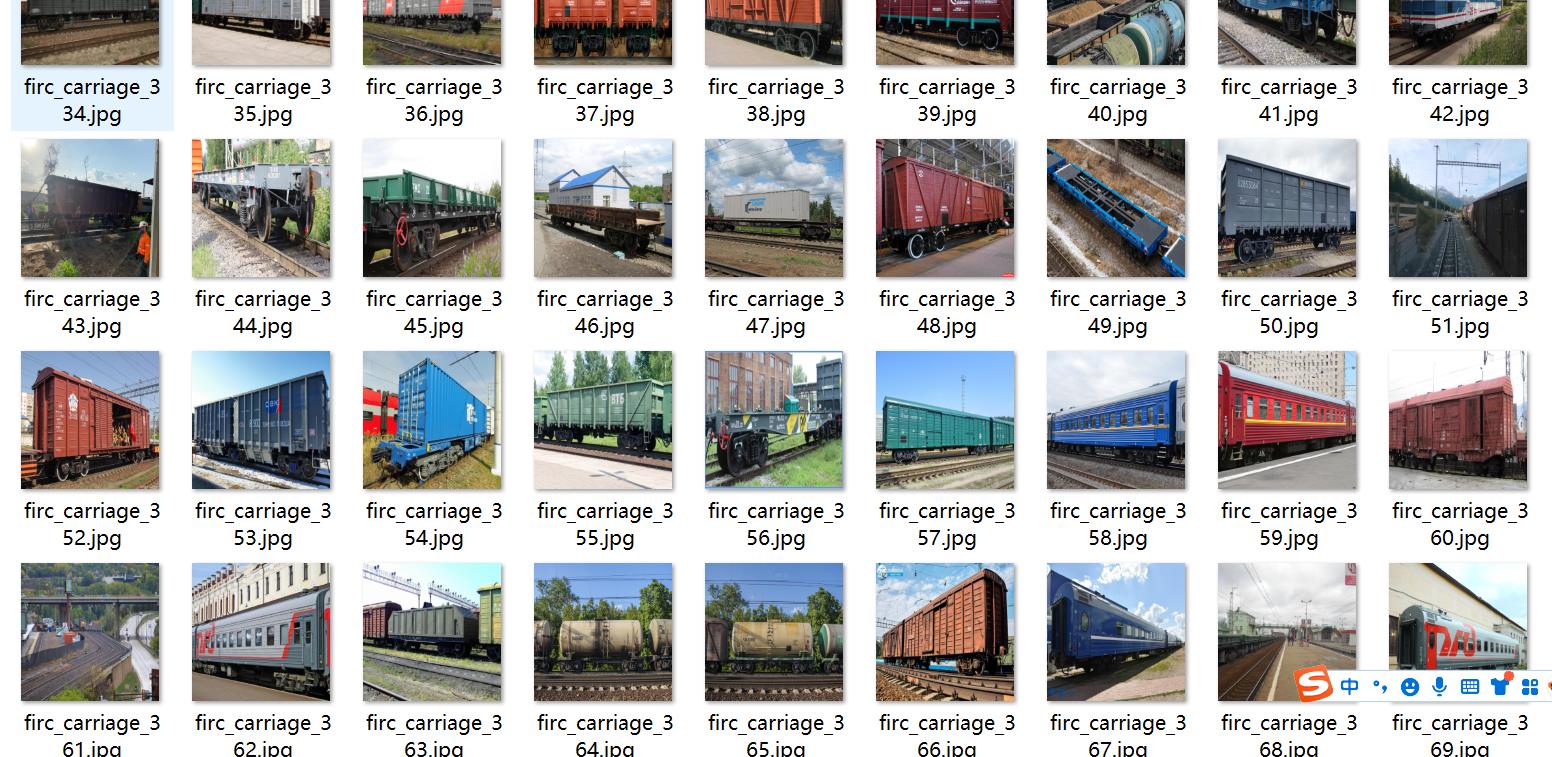This screenshot has width=1552, height=757.
Task: Open firc_carriage_359.jpg
Action: coord(1287,420)
